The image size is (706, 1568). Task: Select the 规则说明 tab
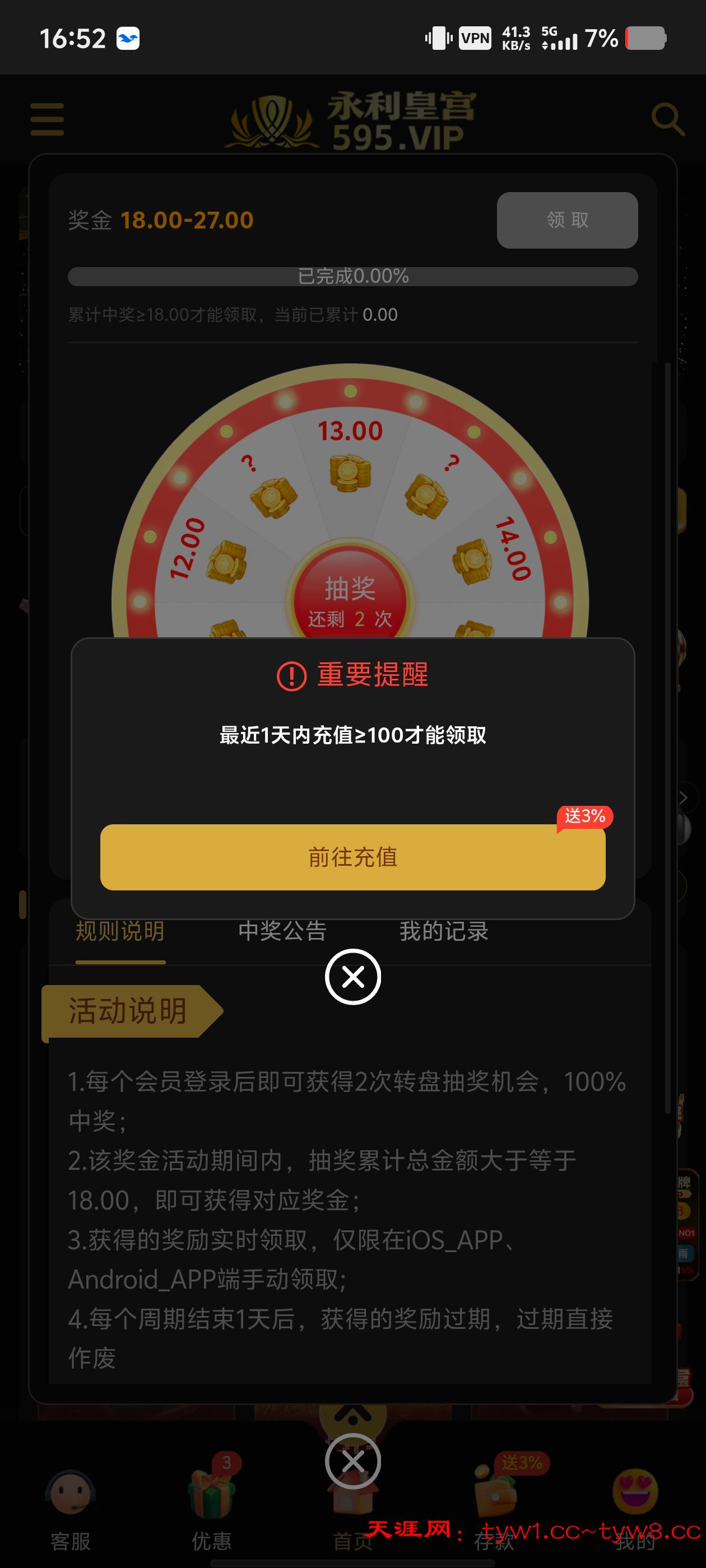coord(120,931)
